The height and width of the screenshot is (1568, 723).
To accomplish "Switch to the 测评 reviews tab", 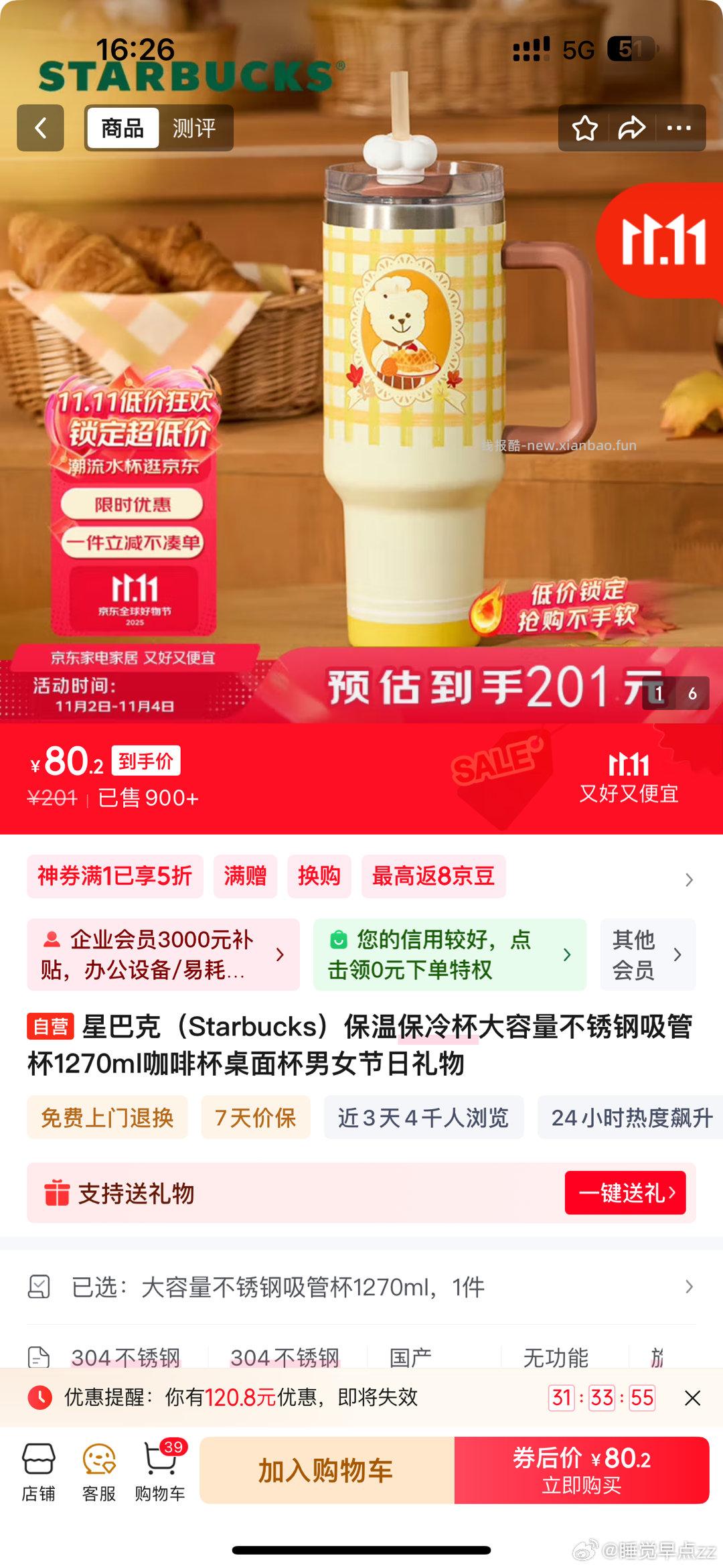I will 194,128.
